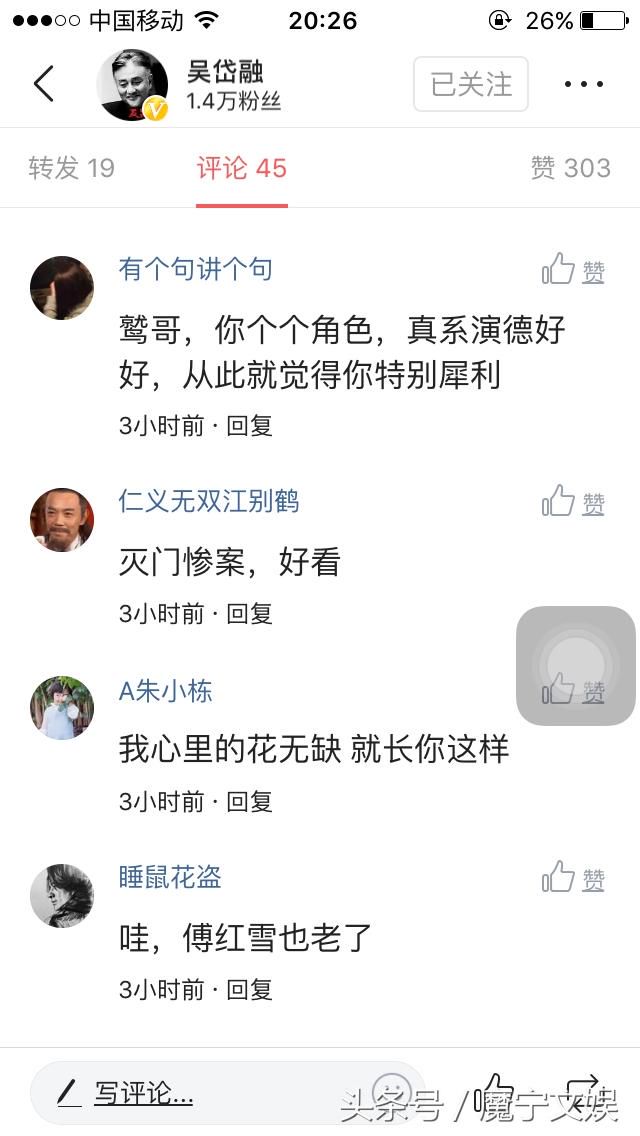Image resolution: width=640 pixels, height=1136 pixels.
Task: Reply to 有个句讲个句's comment
Action: [x=249, y=426]
